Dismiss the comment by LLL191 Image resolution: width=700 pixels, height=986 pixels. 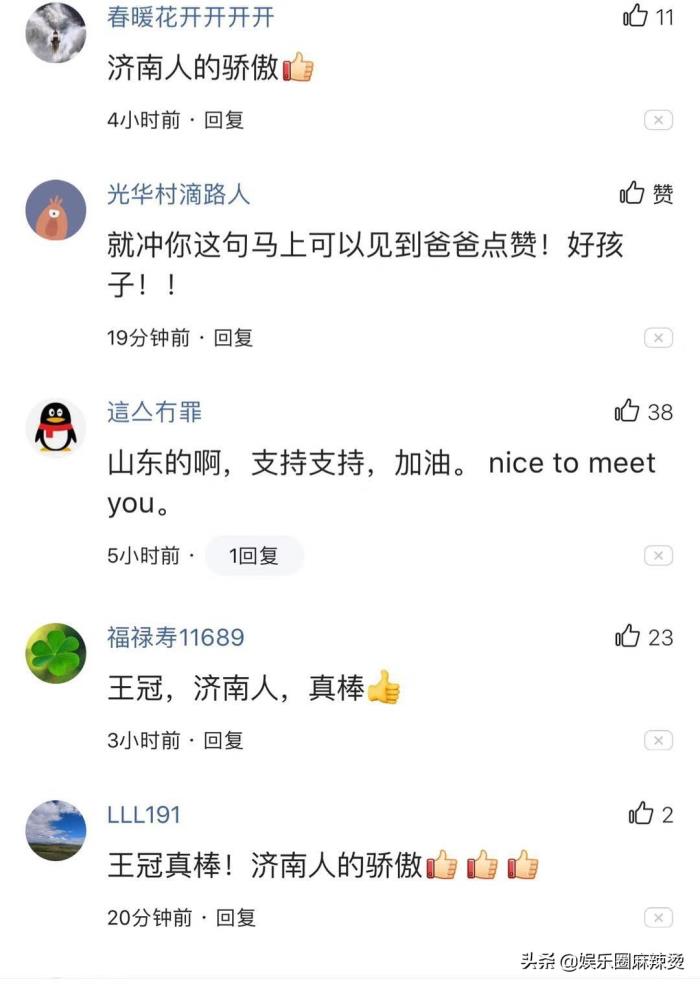pyautogui.click(x=657, y=917)
